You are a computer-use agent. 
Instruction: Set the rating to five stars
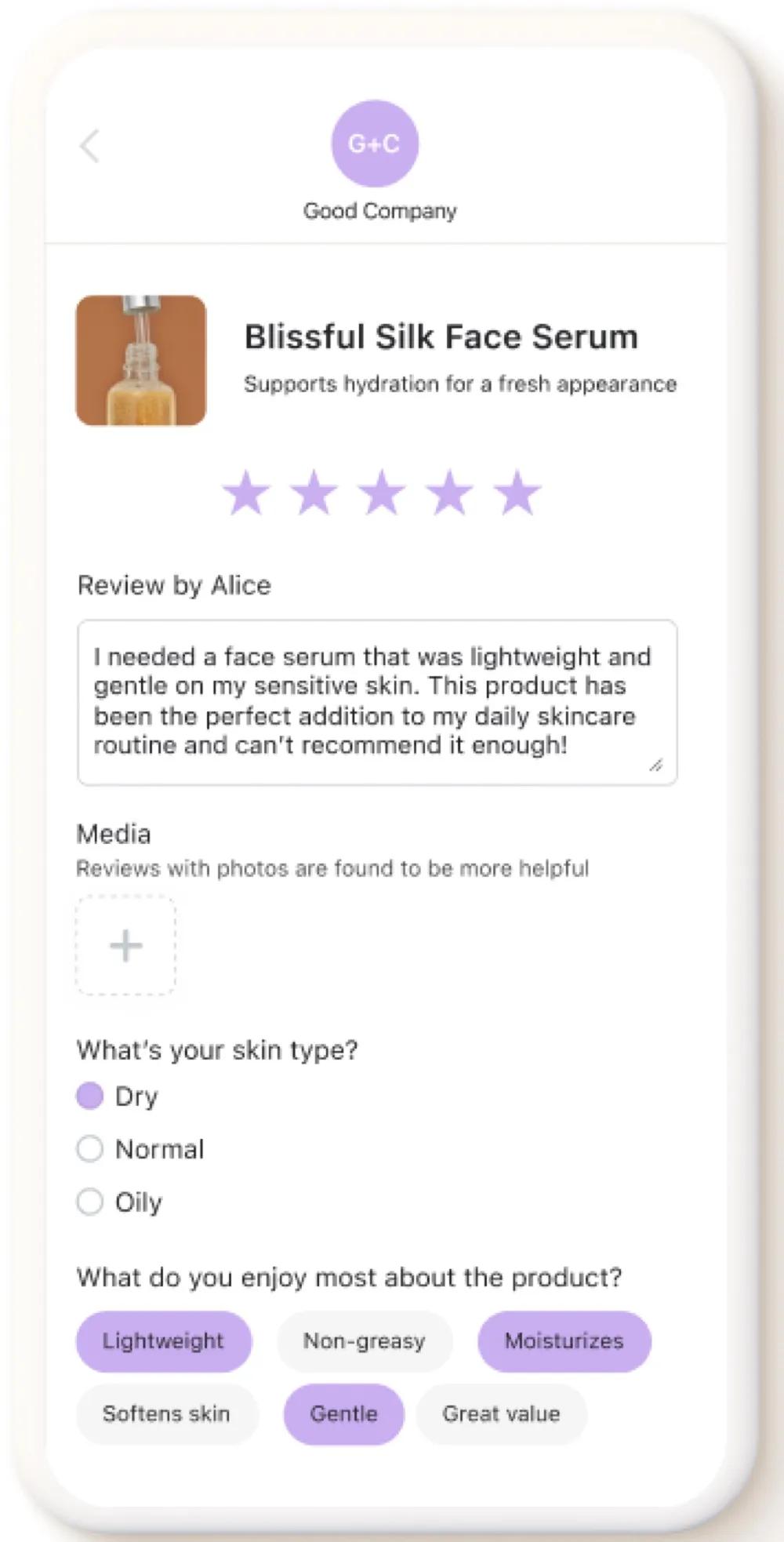pyautogui.click(x=517, y=493)
